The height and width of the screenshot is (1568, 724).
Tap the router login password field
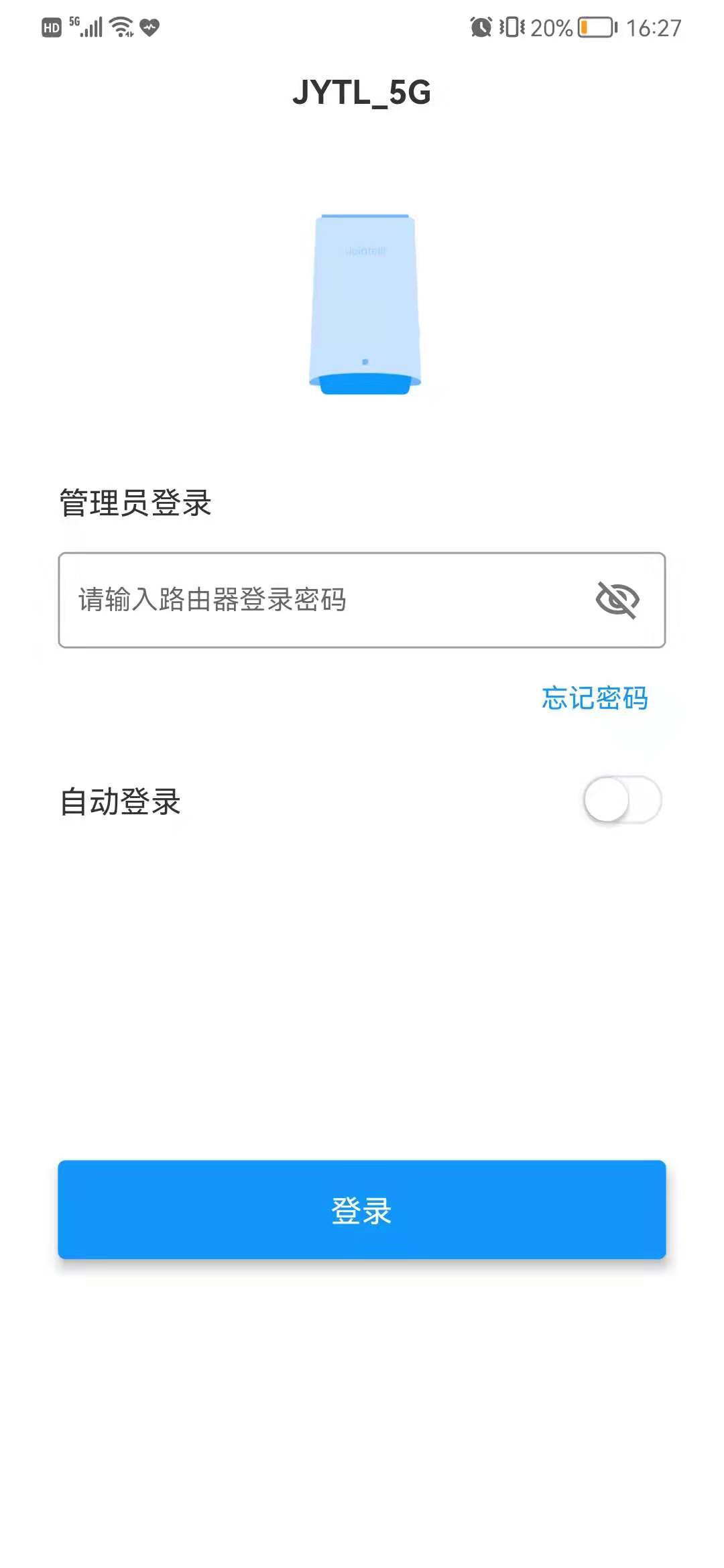pyautogui.click(x=322, y=600)
